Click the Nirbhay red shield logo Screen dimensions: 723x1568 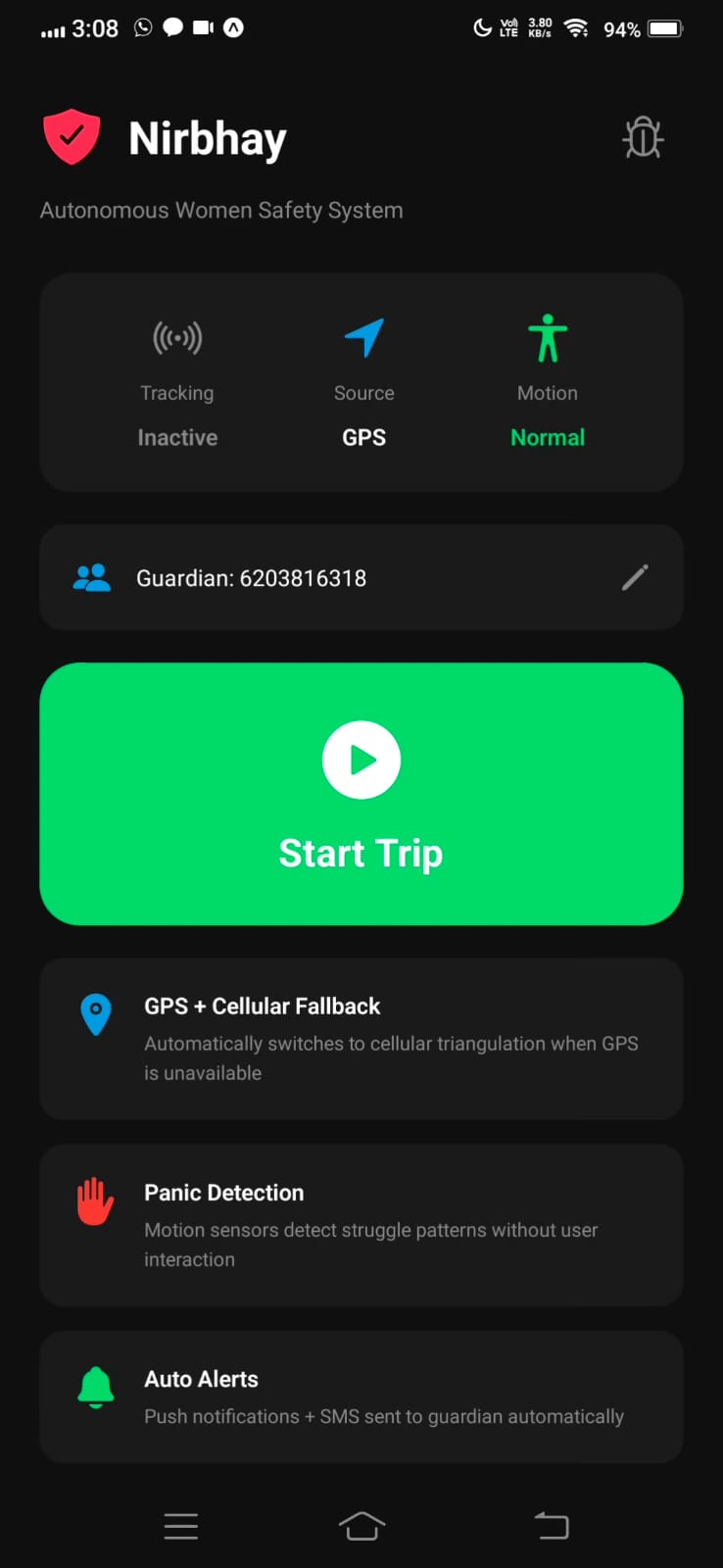72,137
